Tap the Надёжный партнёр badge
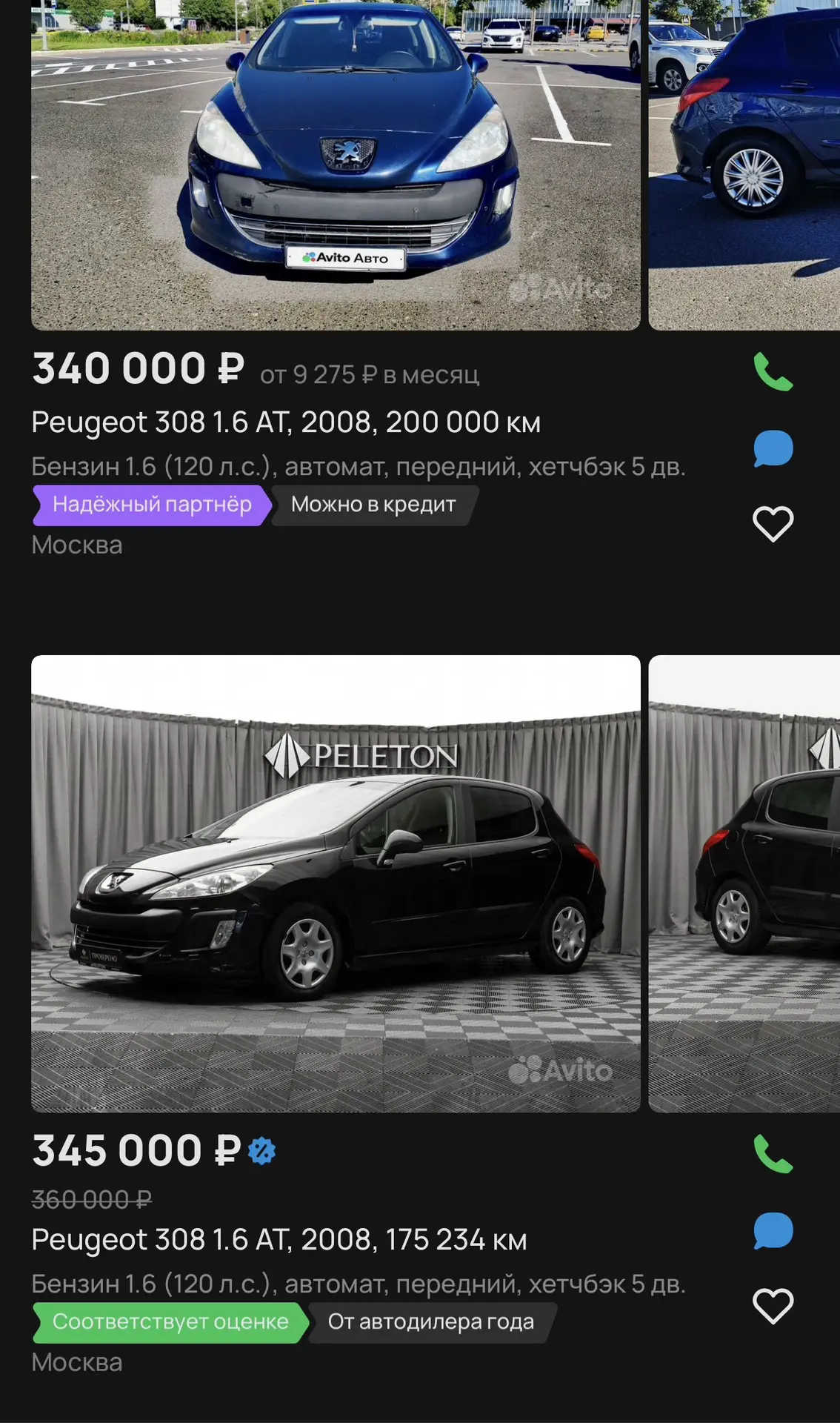840x1423 pixels. (x=153, y=505)
